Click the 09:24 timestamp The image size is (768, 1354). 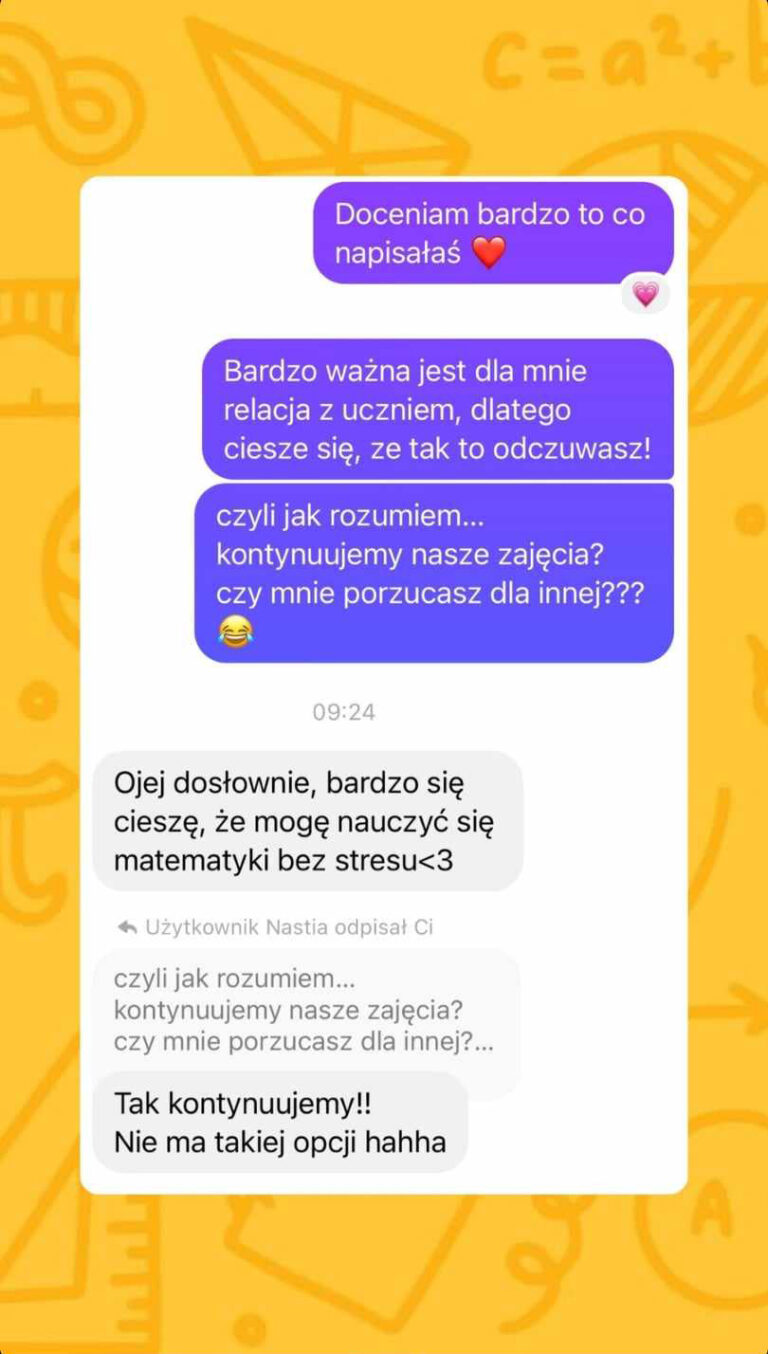(346, 712)
